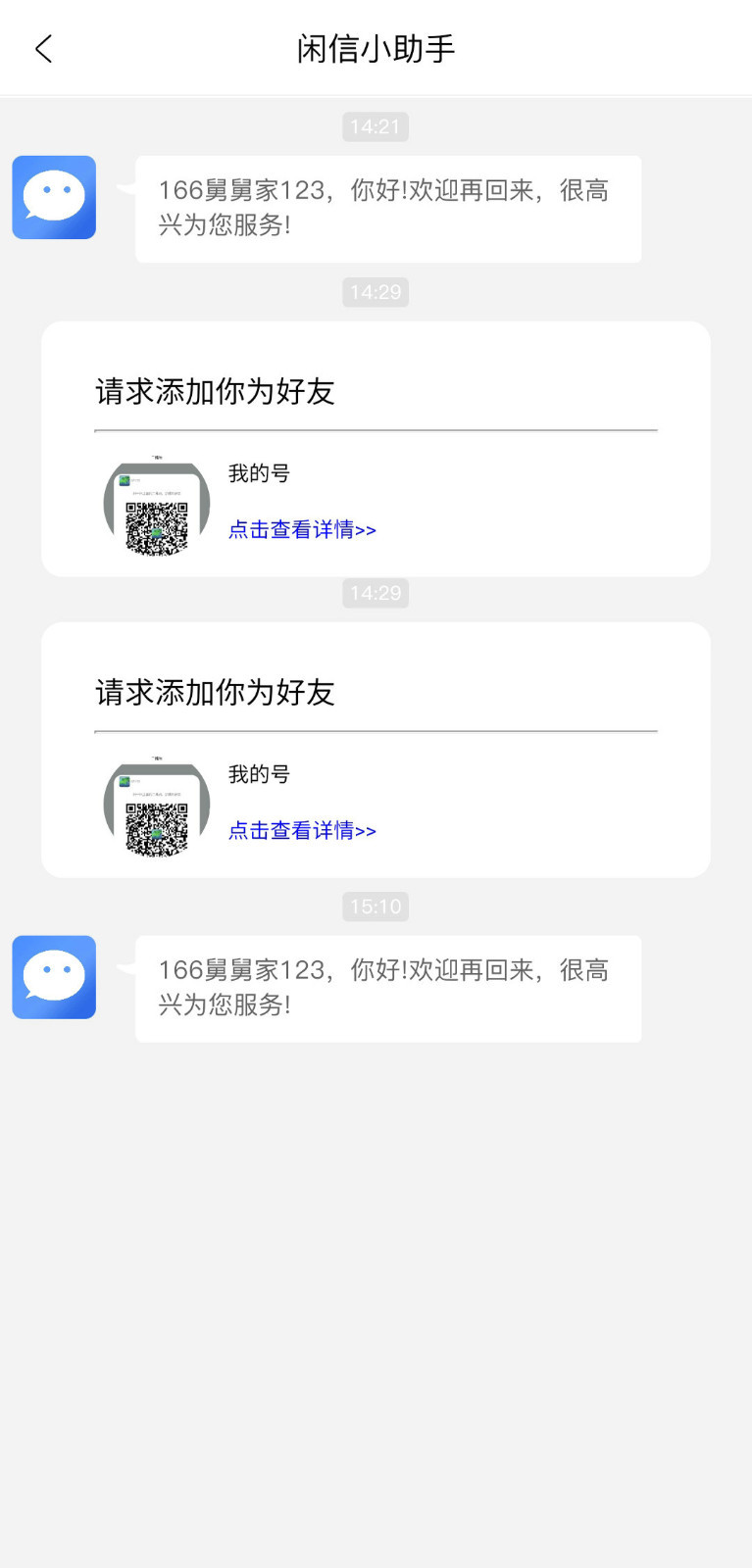This screenshot has height=1568, width=752.
Task: Open 点击查看详情 in the first friend request card
Action: pos(302,530)
